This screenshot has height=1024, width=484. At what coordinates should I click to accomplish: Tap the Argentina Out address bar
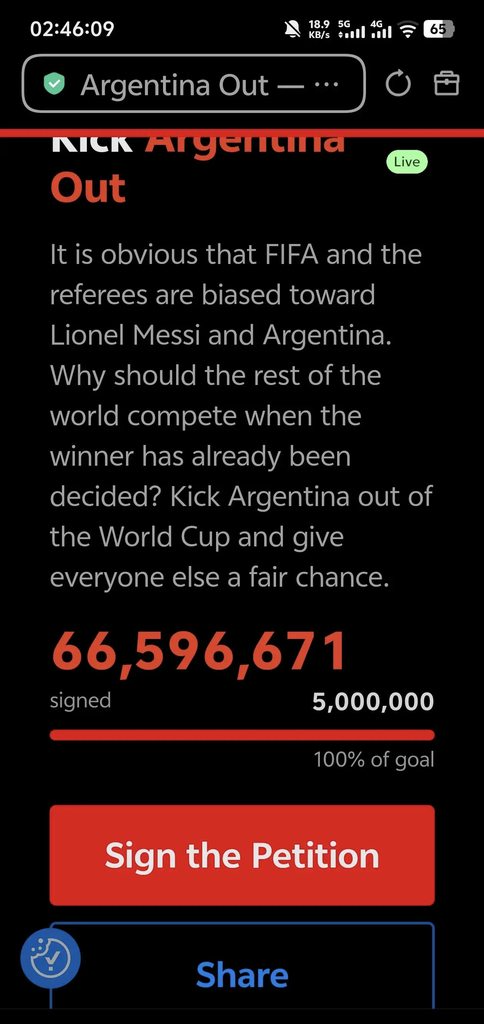[x=193, y=84]
